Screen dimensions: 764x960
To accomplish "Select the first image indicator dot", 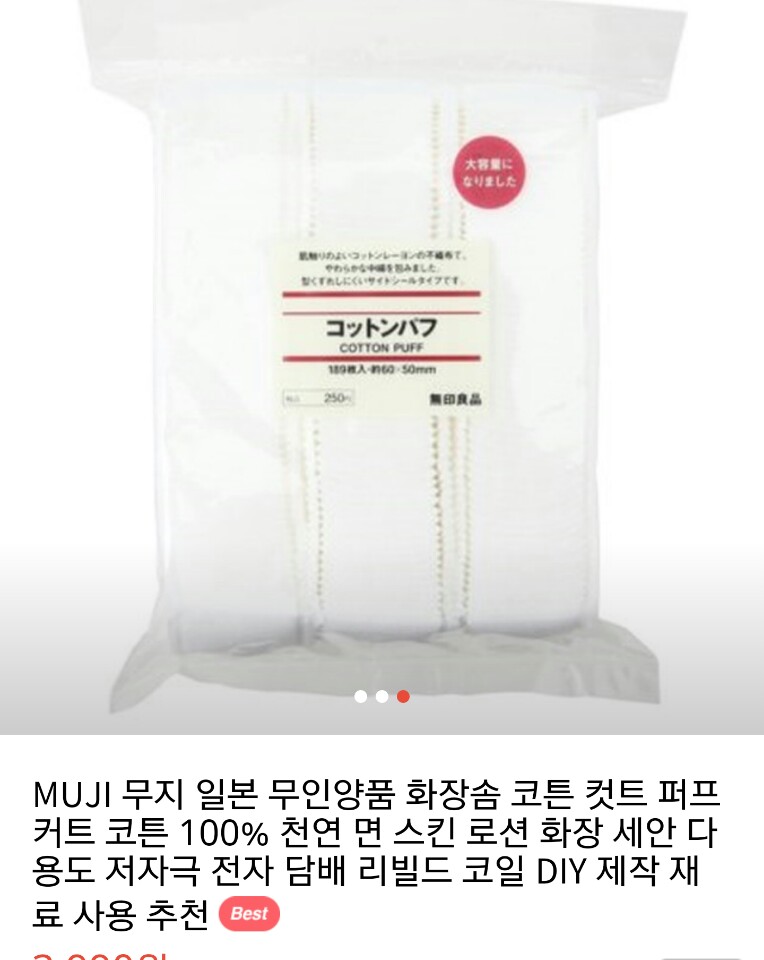I will point(360,696).
